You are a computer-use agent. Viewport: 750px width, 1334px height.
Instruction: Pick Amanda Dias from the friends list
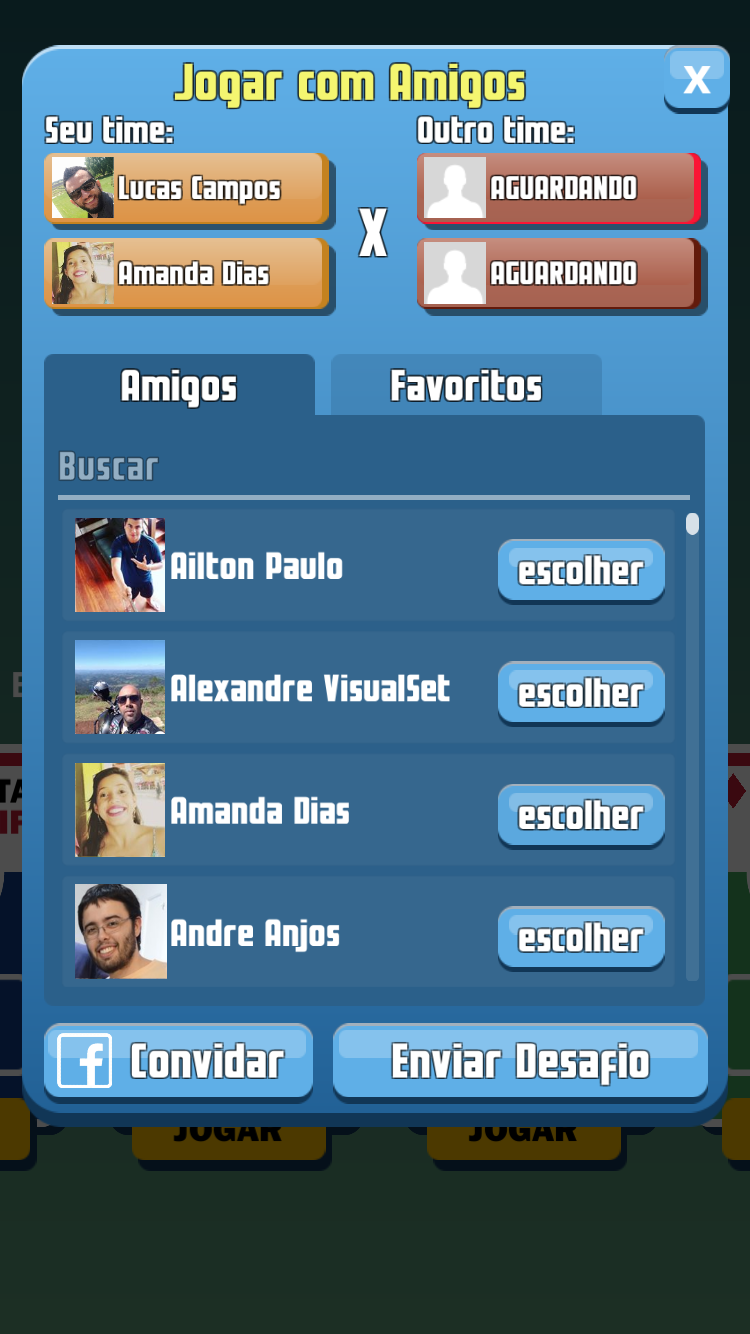[x=581, y=815]
